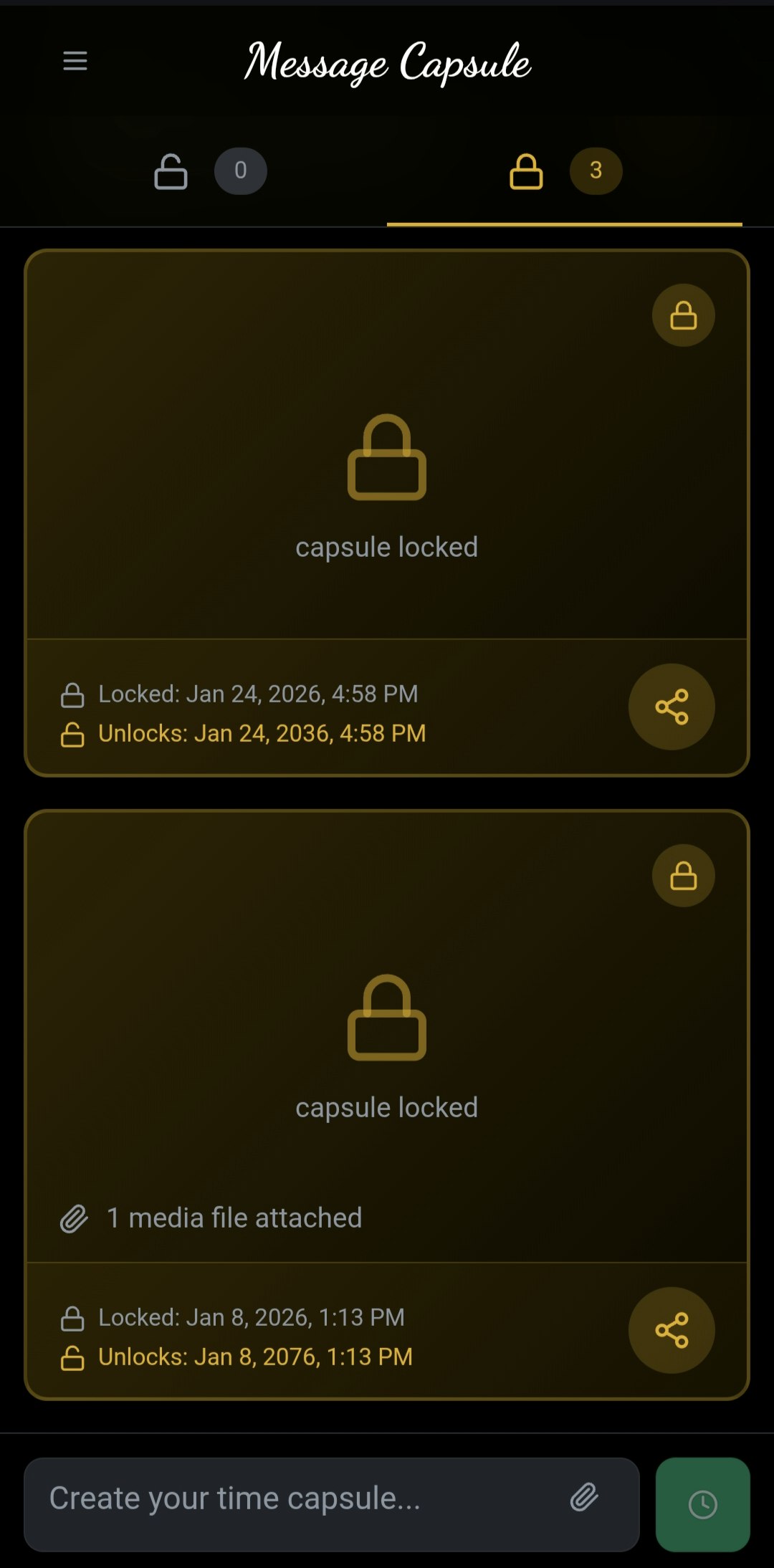Click the Unlocks Jan 24 2036 text
This screenshot has width=774, height=1568.
262,733
